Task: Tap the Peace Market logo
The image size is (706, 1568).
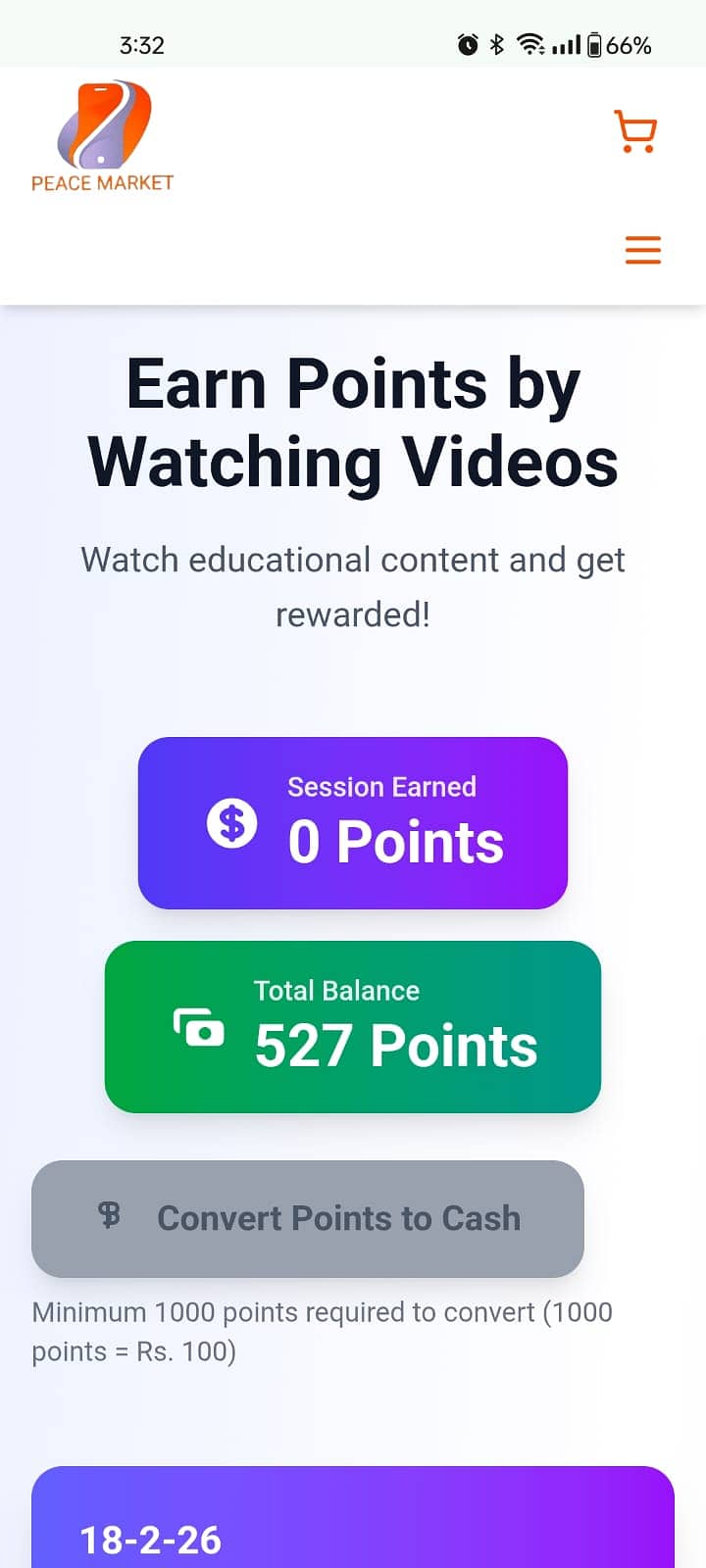Action: [x=103, y=136]
